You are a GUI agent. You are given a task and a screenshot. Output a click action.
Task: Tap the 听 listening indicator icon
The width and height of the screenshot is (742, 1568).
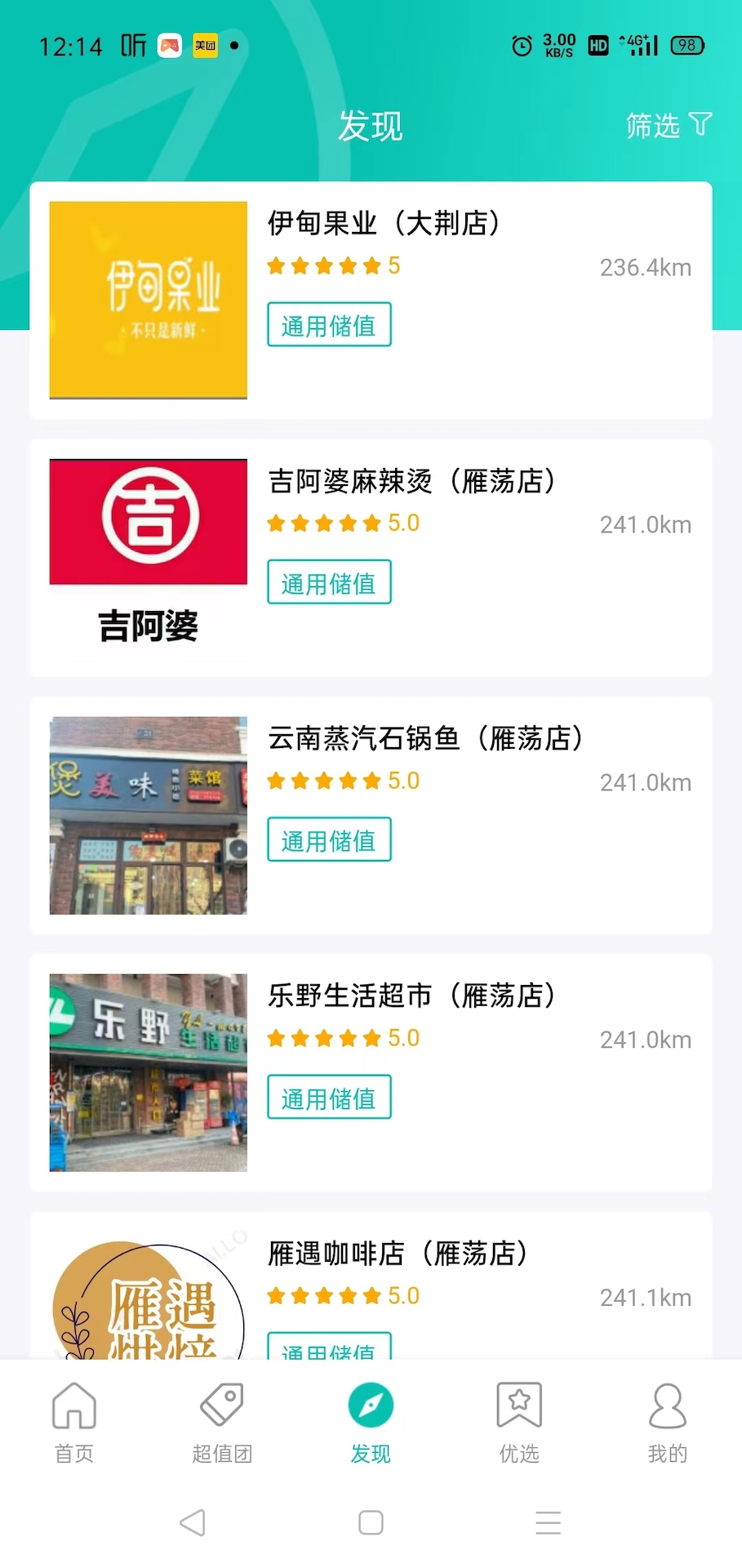134,46
